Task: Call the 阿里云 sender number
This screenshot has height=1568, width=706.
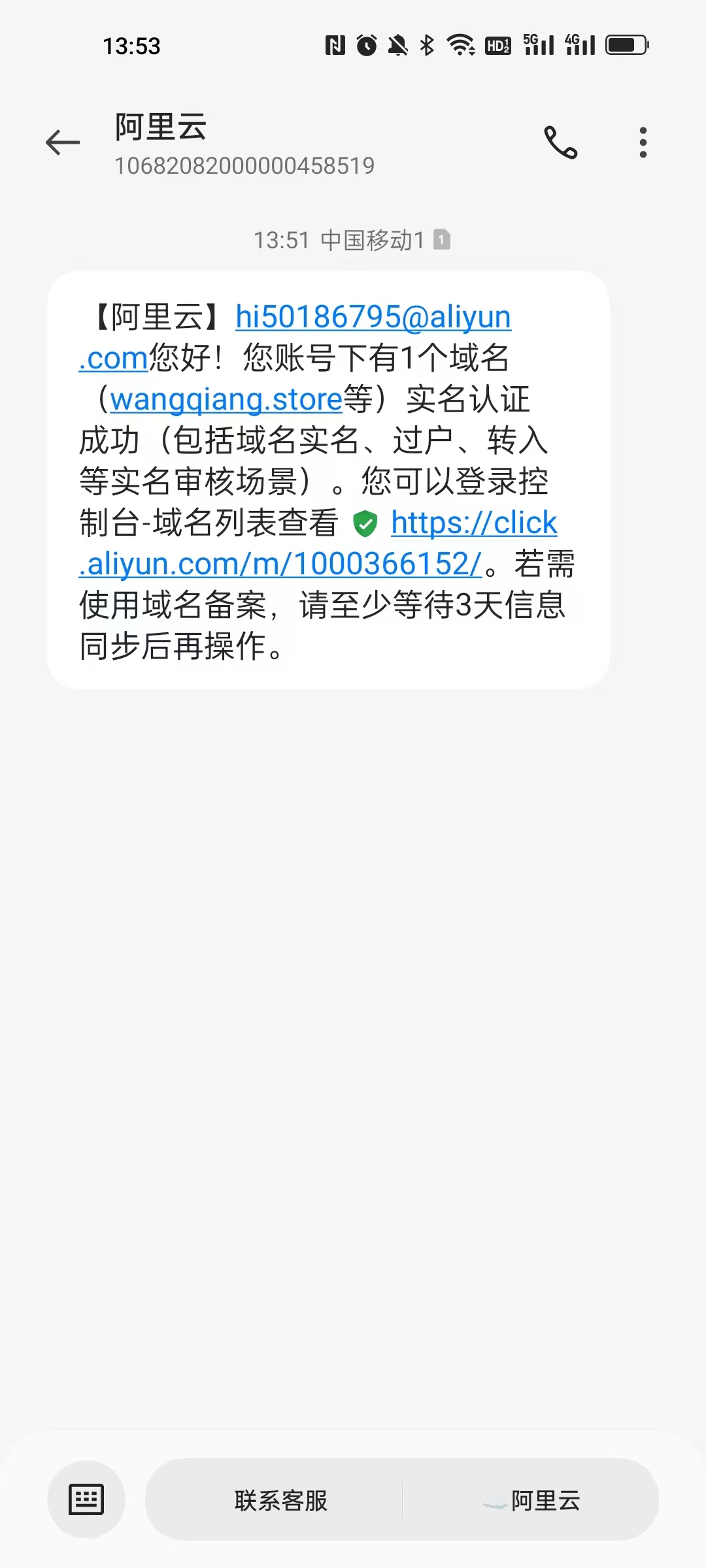Action: [x=561, y=142]
